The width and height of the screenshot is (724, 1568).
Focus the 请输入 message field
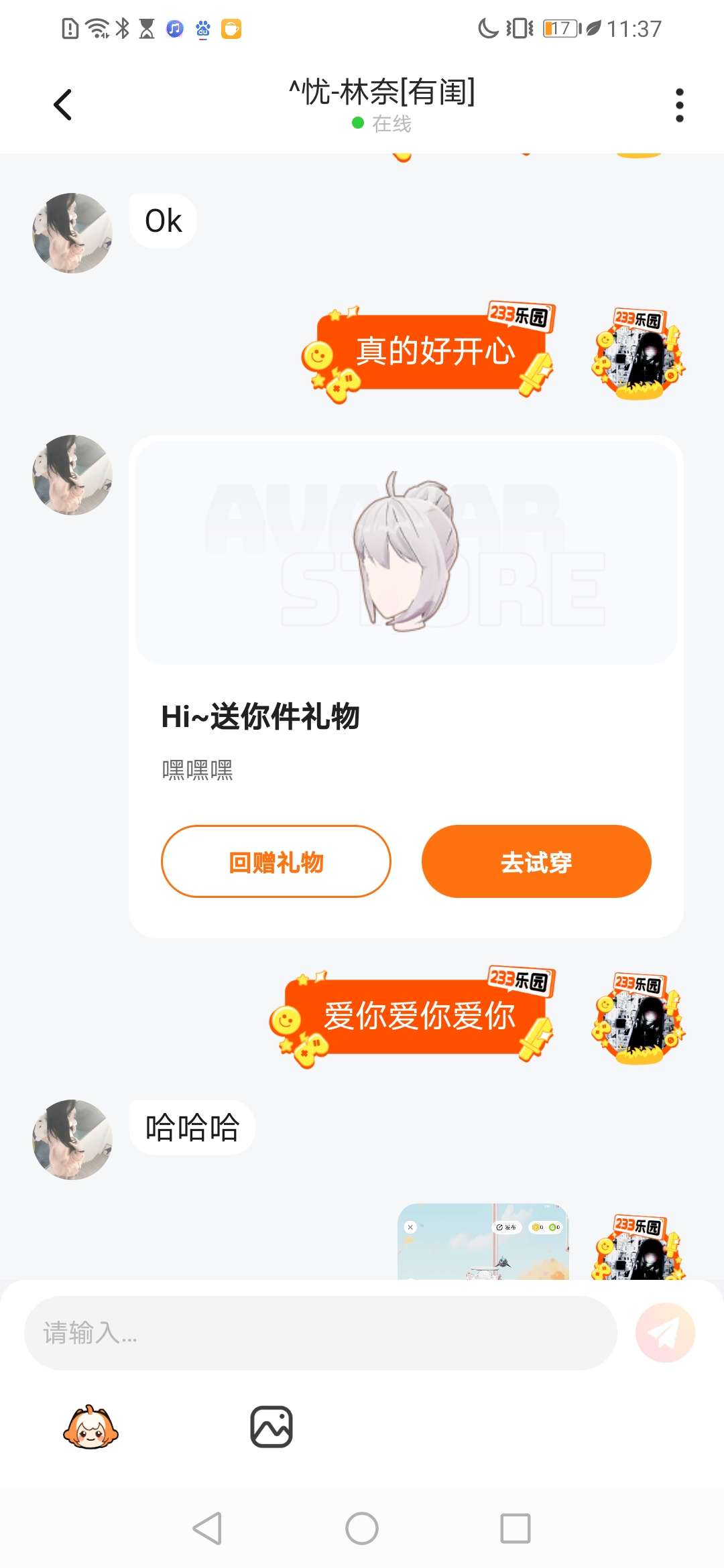point(320,1333)
